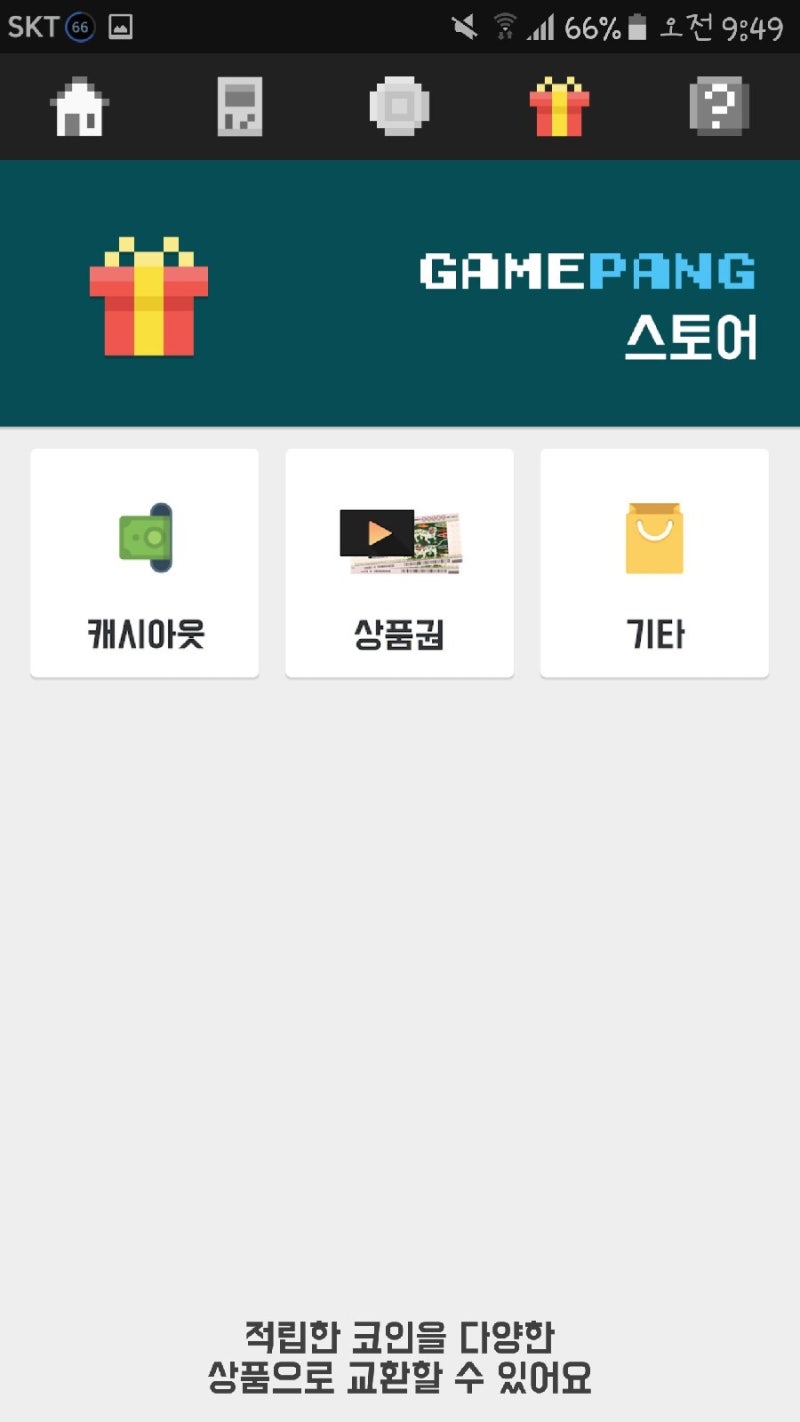
Task: Open the coin rewards icon
Action: [x=400, y=106]
